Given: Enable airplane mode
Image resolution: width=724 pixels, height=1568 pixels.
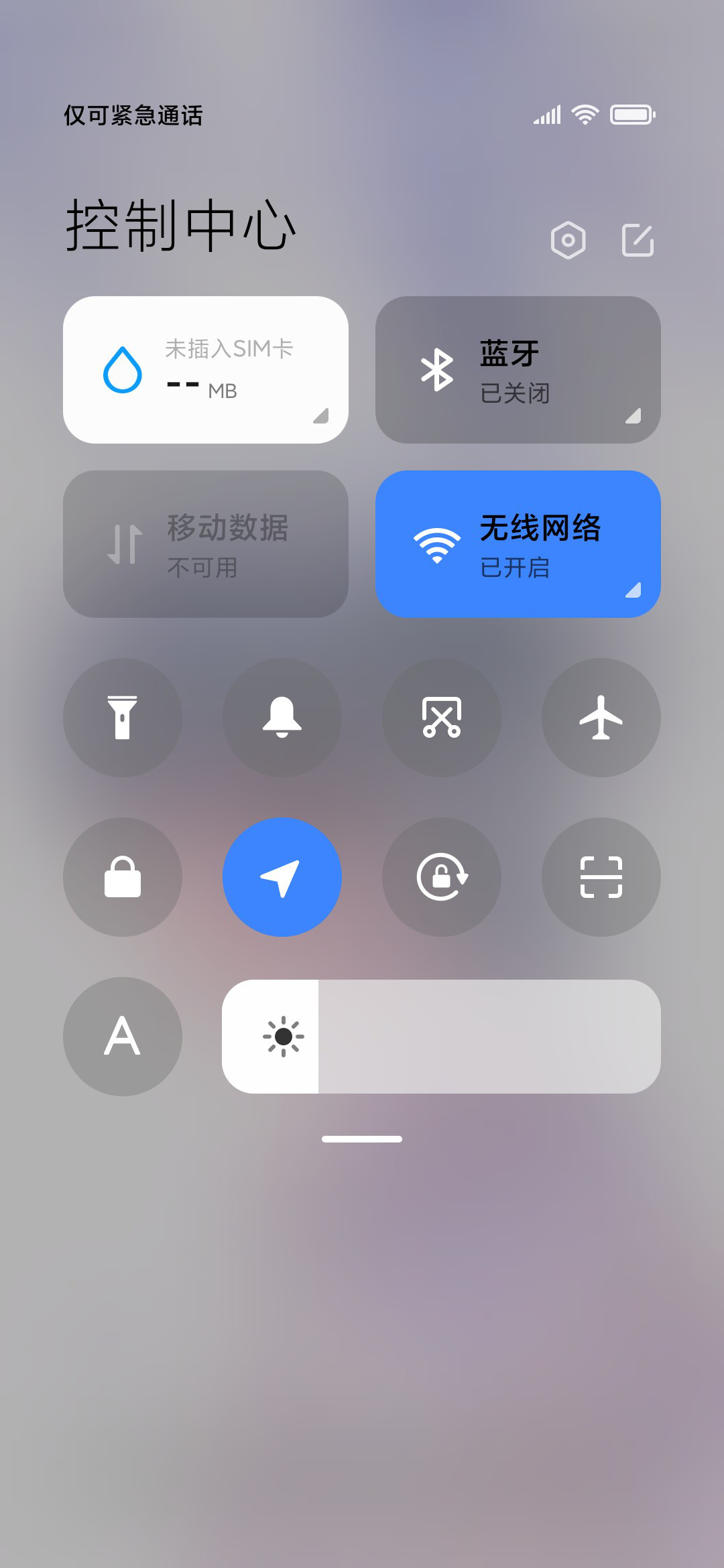Looking at the screenshot, I should point(601,718).
